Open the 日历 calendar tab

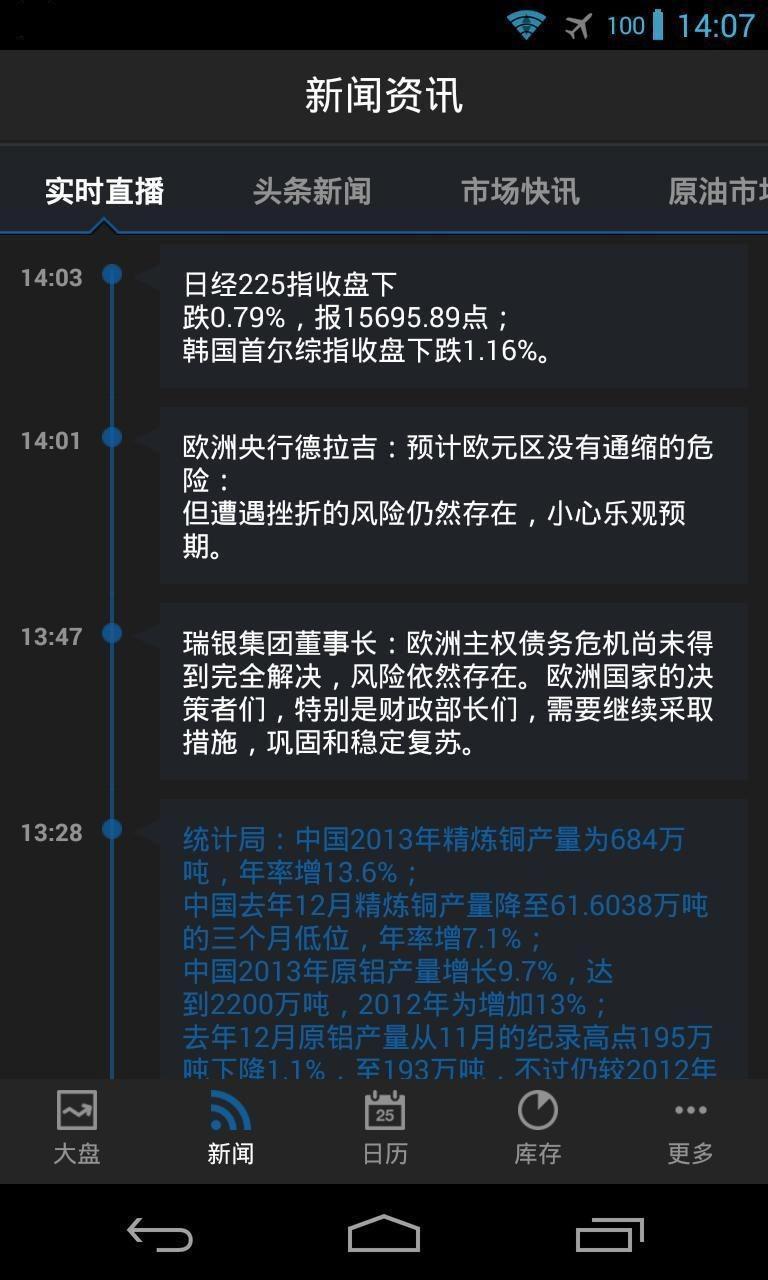(x=384, y=1130)
